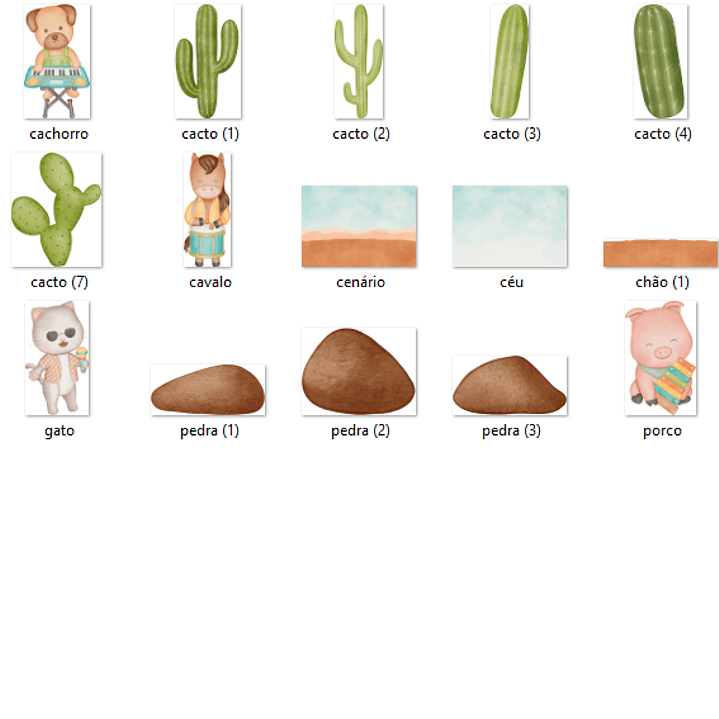Open the cavalo image file
Viewport: 719px width, 719px height.
[x=208, y=210]
